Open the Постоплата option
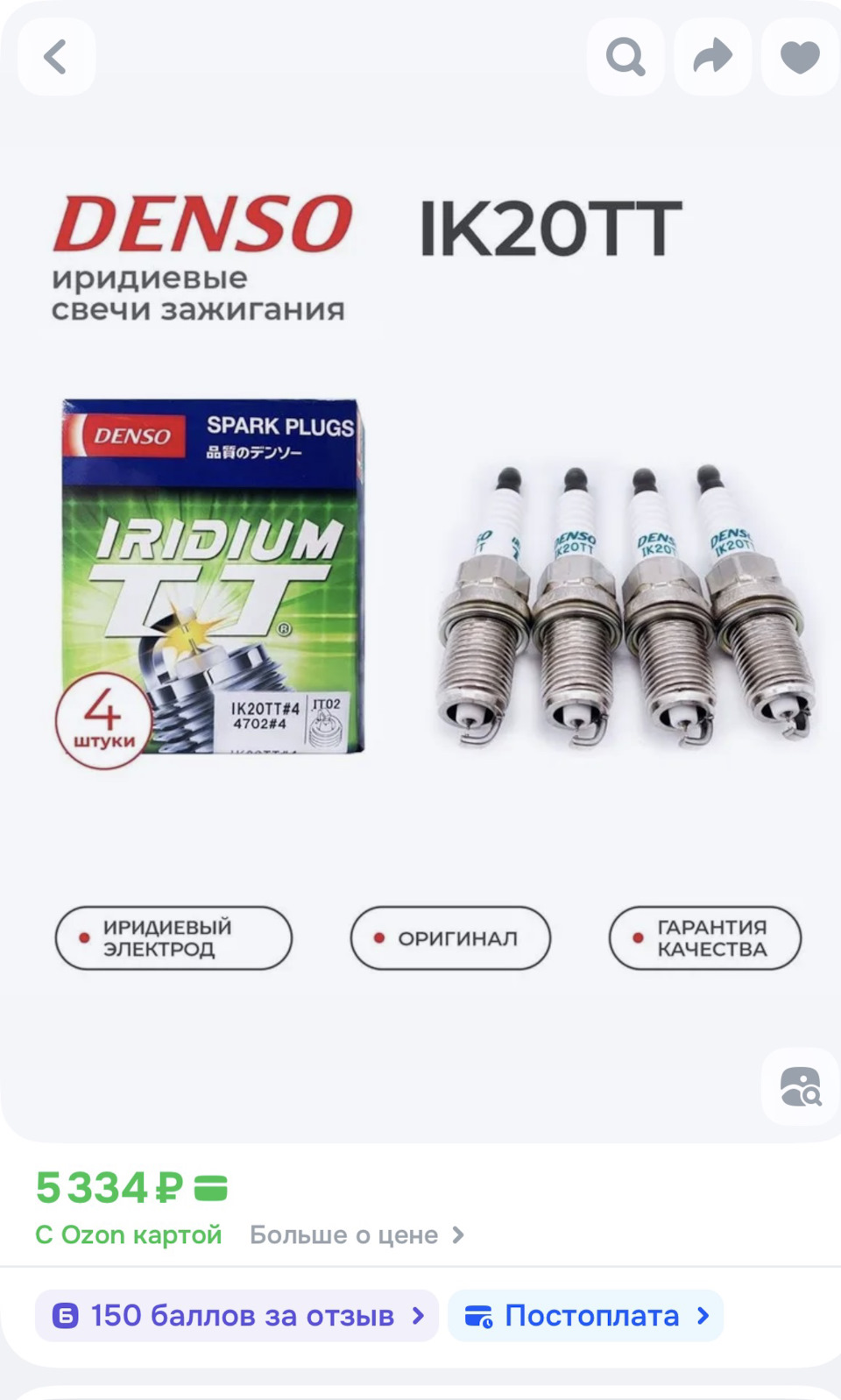841x1400 pixels. 585,1316
